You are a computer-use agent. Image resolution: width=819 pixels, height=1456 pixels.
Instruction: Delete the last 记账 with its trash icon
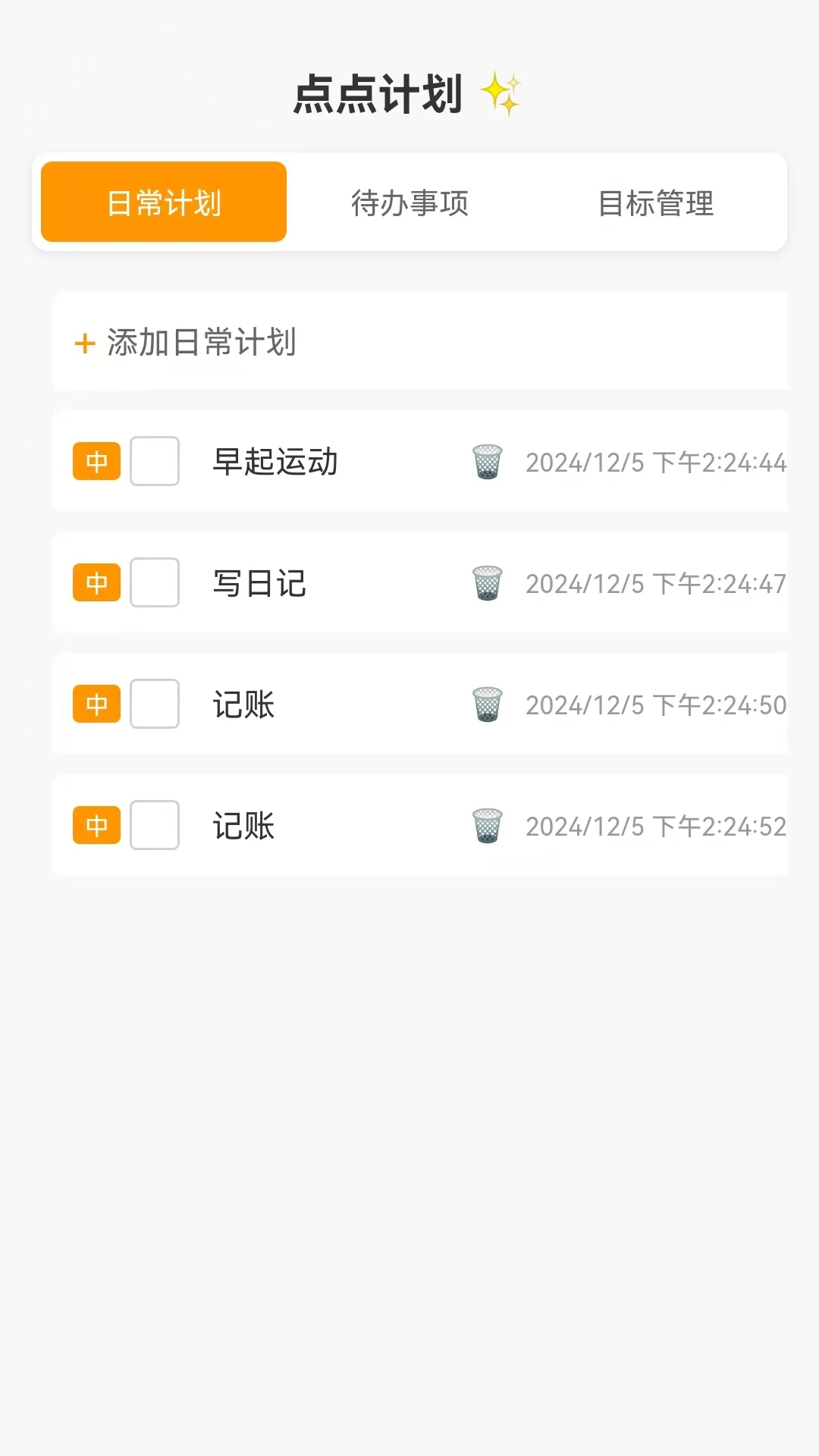[486, 826]
